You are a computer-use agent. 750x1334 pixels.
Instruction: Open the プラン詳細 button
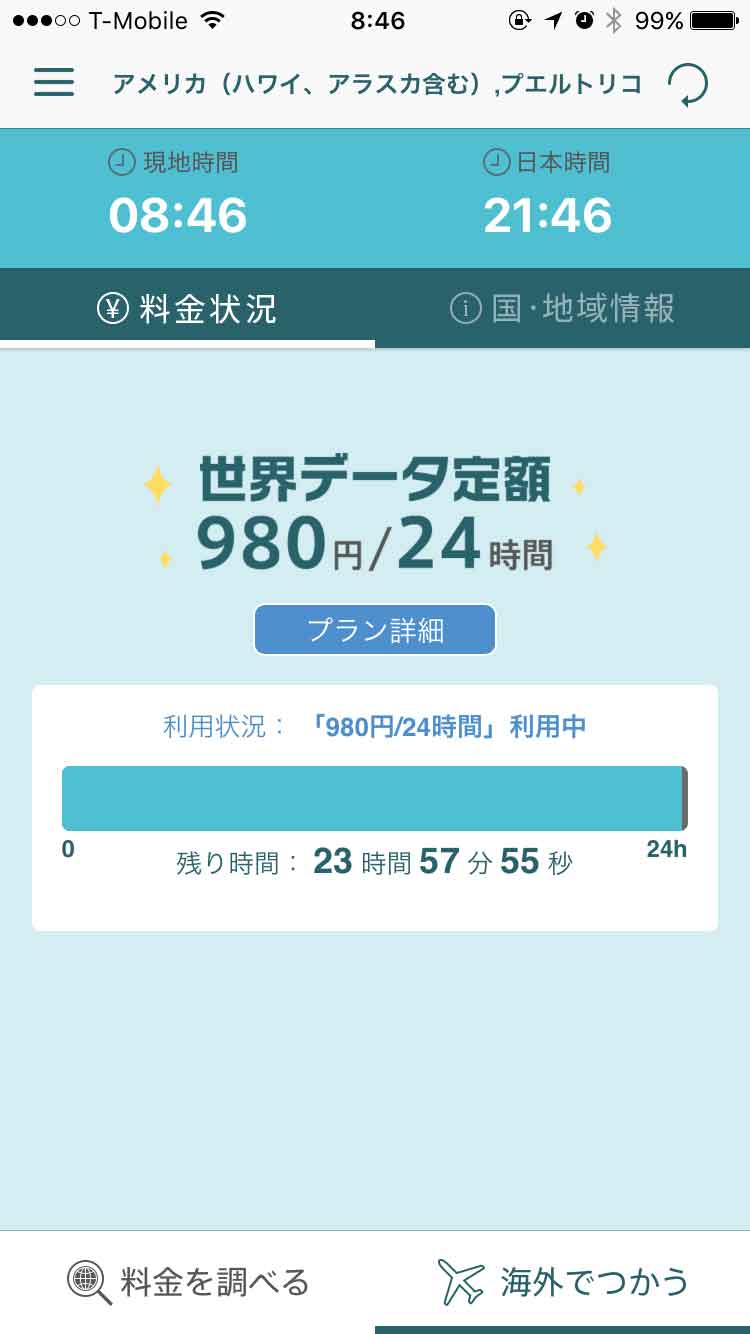(x=374, y=630)
